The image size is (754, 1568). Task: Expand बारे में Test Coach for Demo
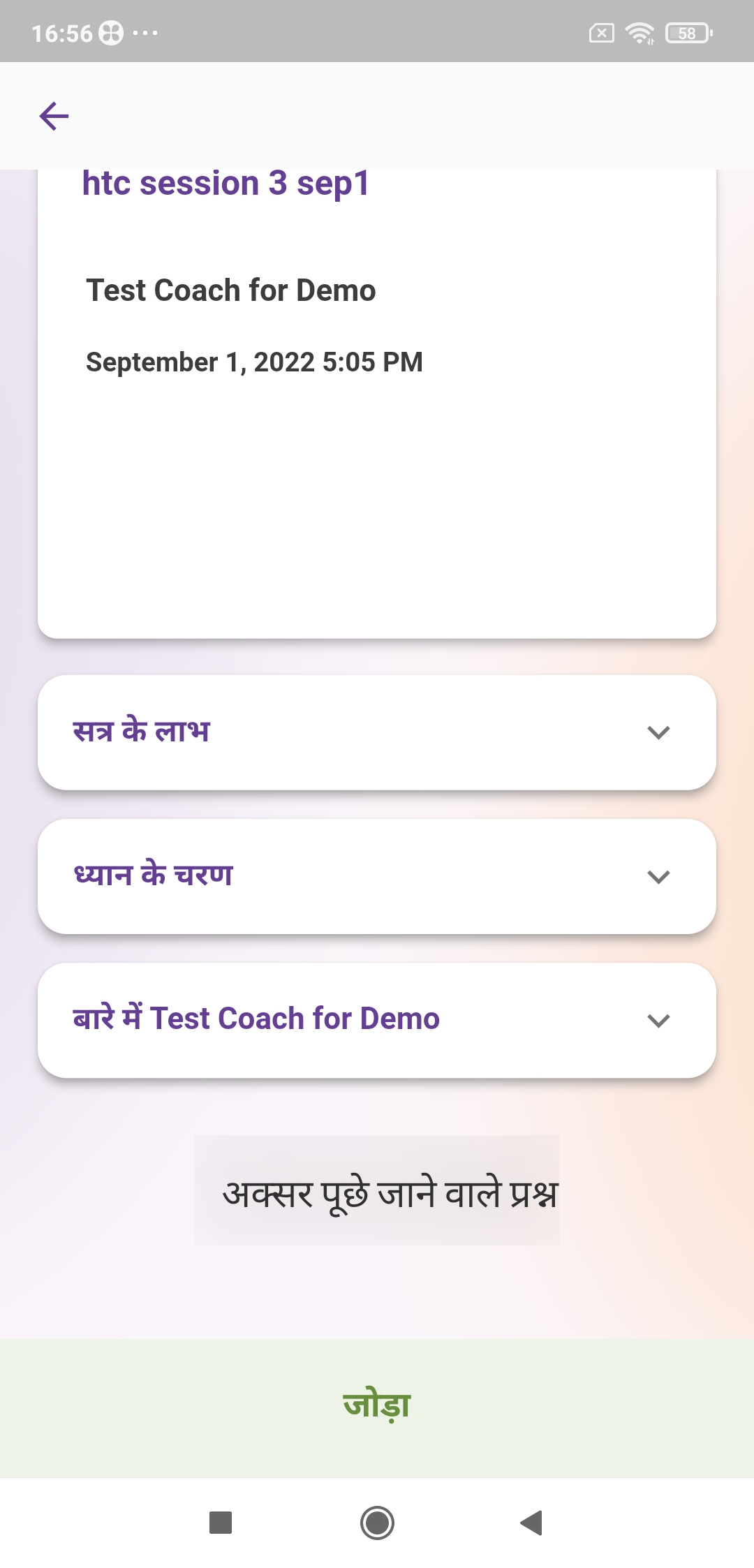[x=377, y=1020]
